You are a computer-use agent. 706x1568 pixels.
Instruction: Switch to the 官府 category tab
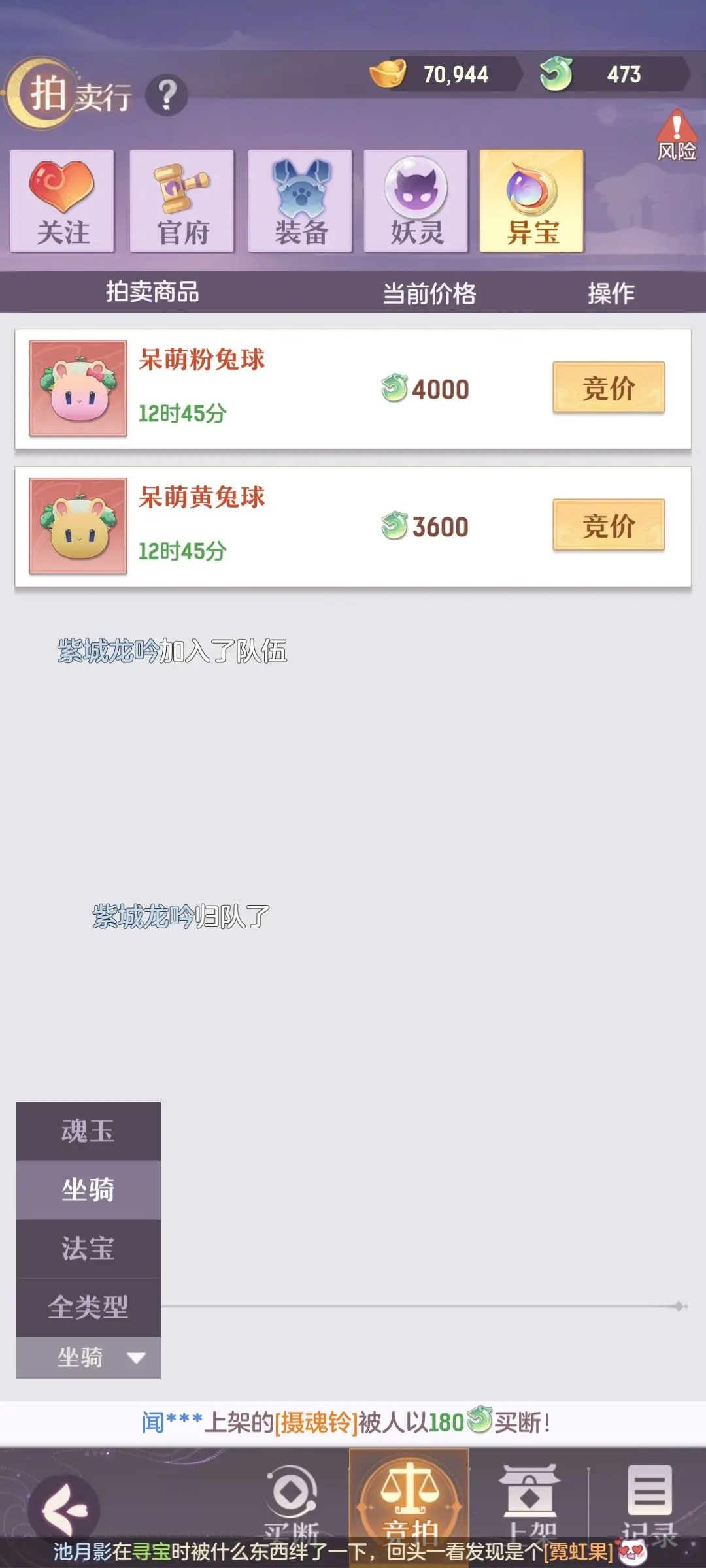(x=182, y=201)
